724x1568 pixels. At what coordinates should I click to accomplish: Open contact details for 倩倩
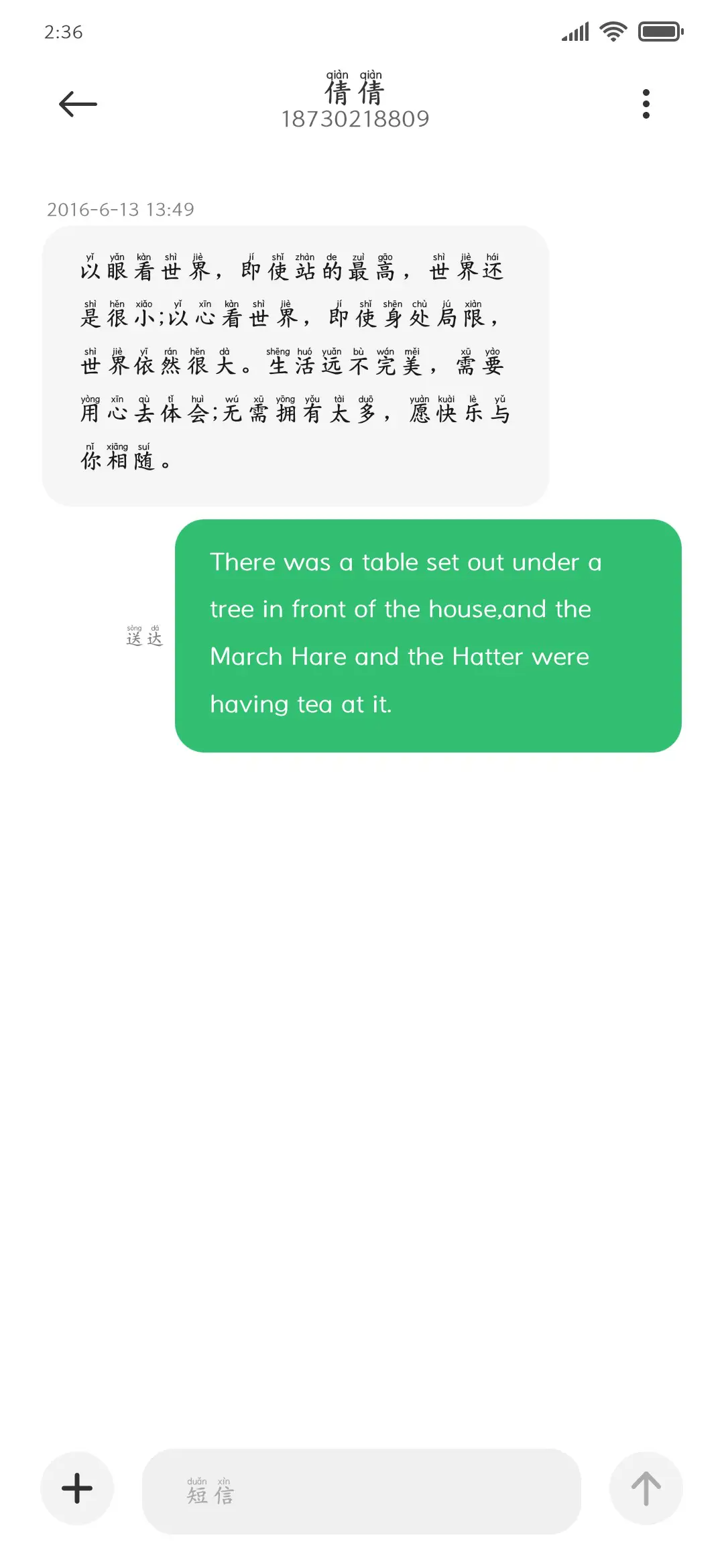(355, 93)
